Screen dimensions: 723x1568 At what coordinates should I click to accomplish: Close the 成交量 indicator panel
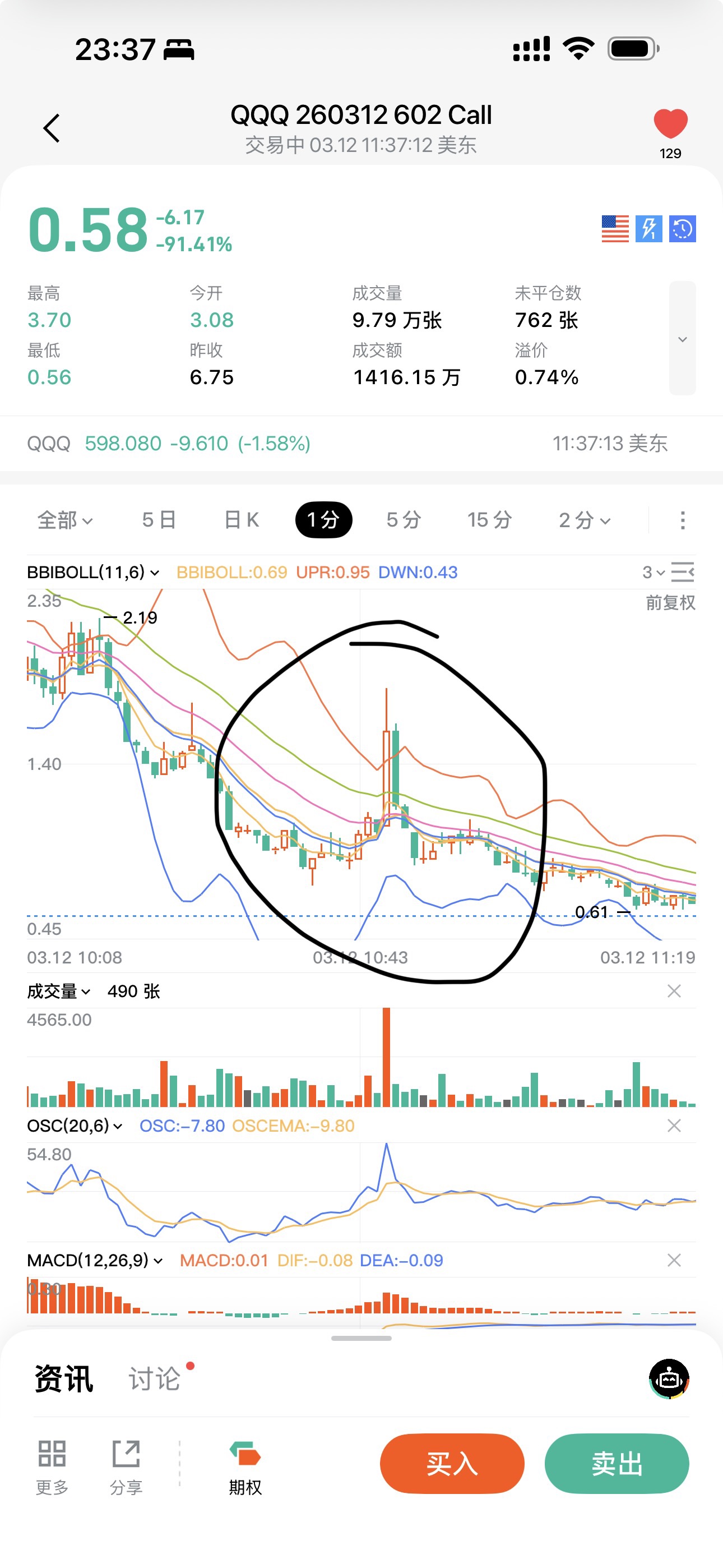click(674, 991)
